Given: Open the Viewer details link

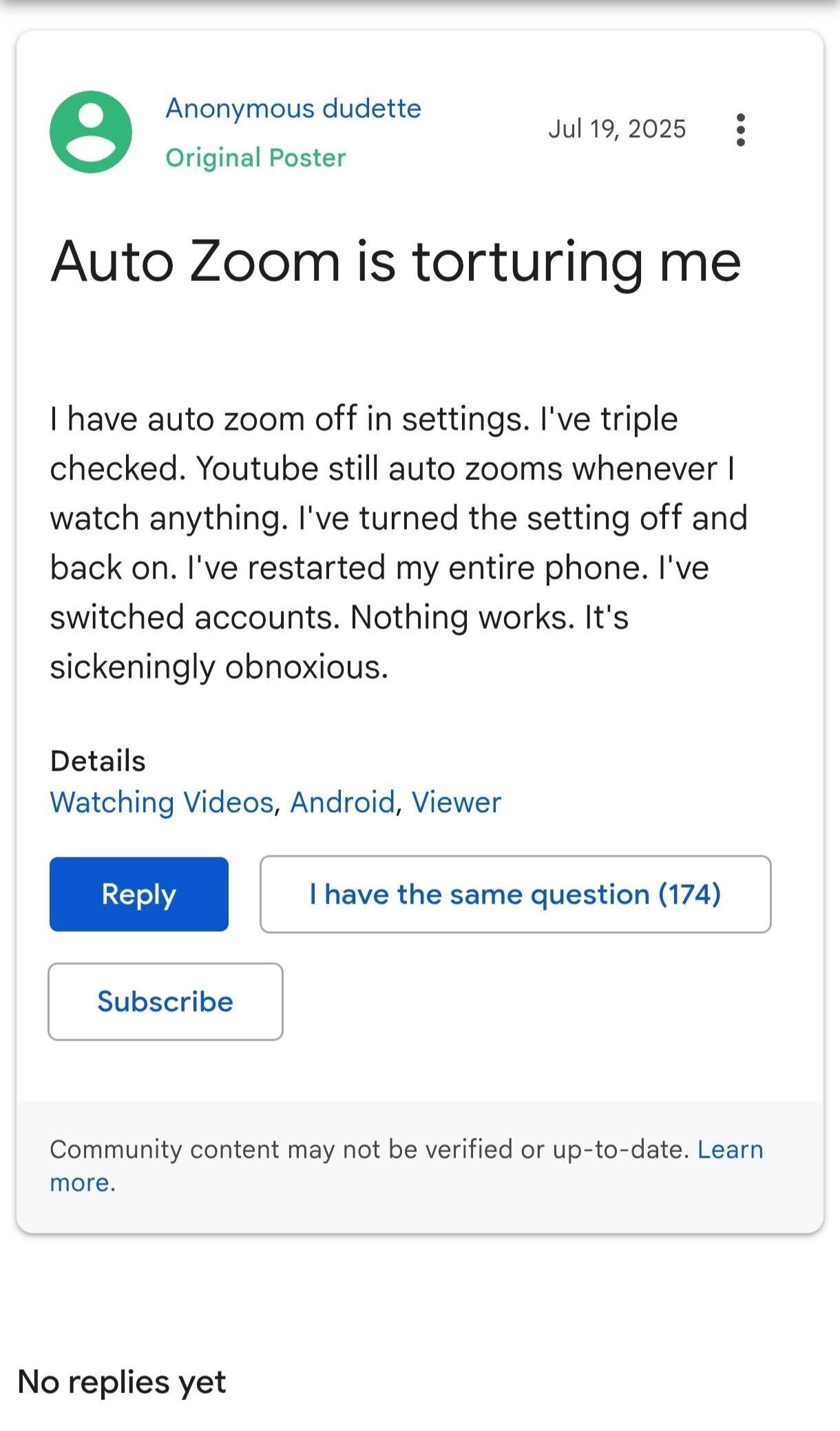Looking at the screenshot, I should click(456, 802).
